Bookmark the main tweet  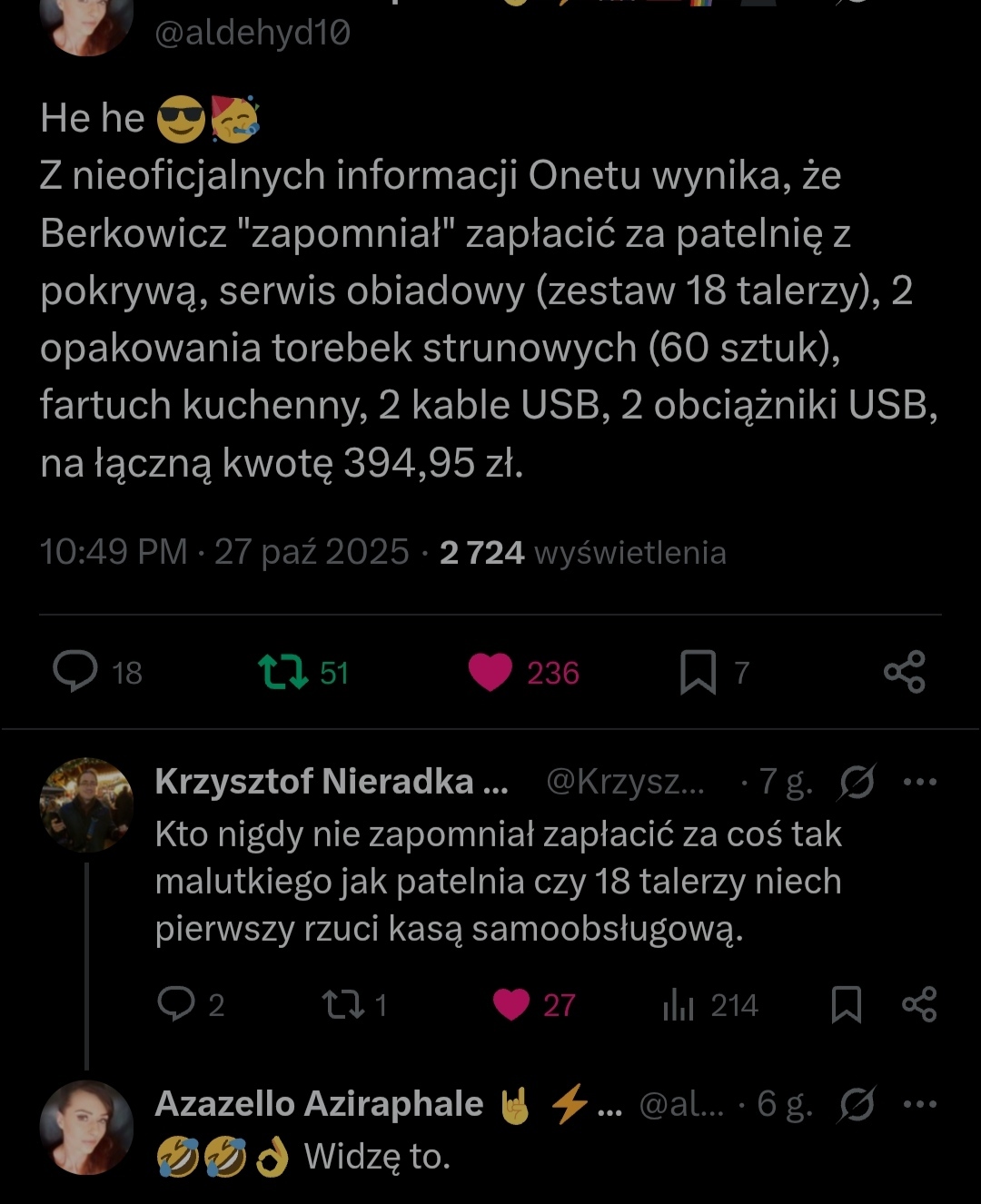pos(698,673)
